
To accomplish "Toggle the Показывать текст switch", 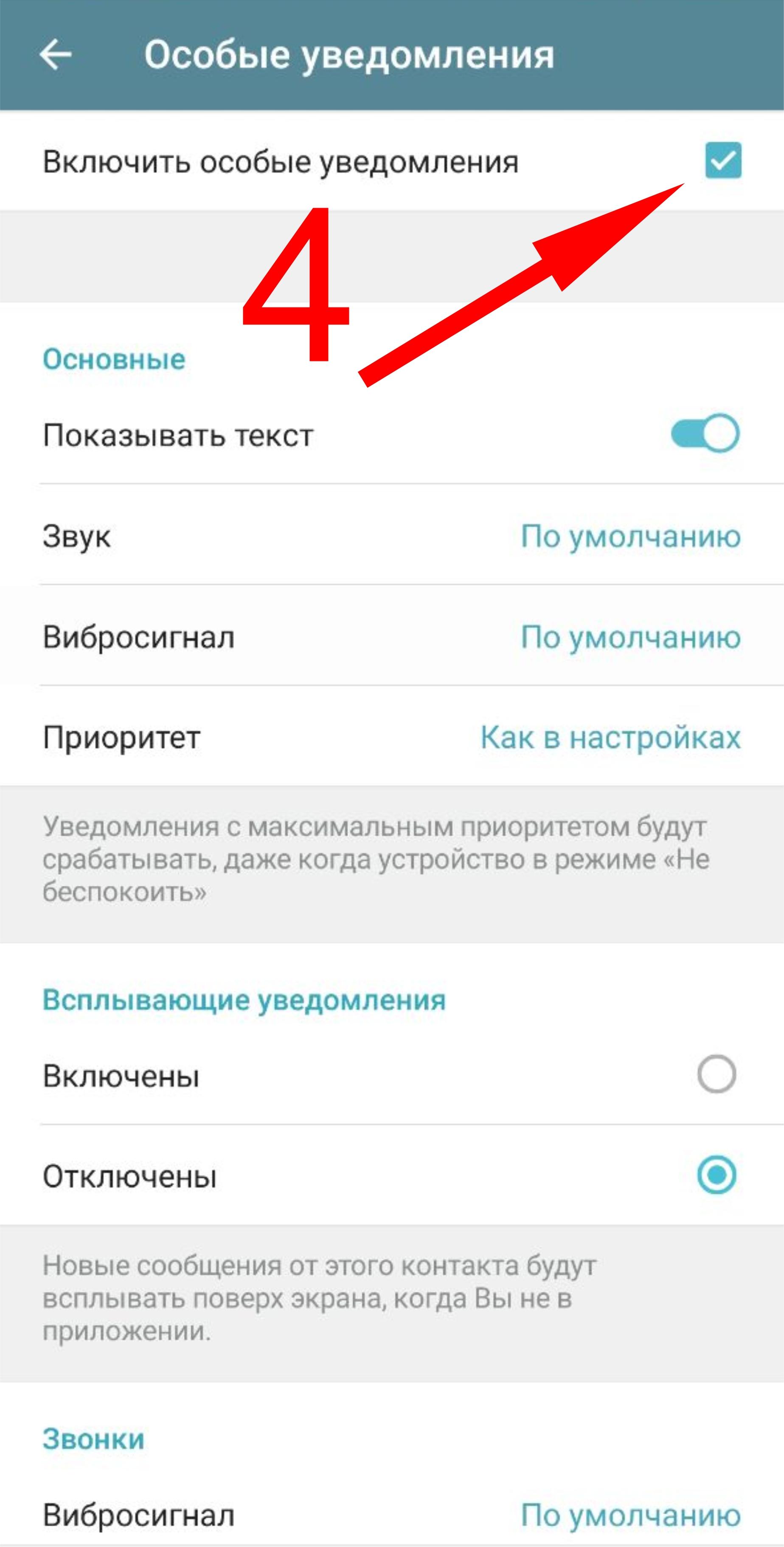I will (705, 433).
